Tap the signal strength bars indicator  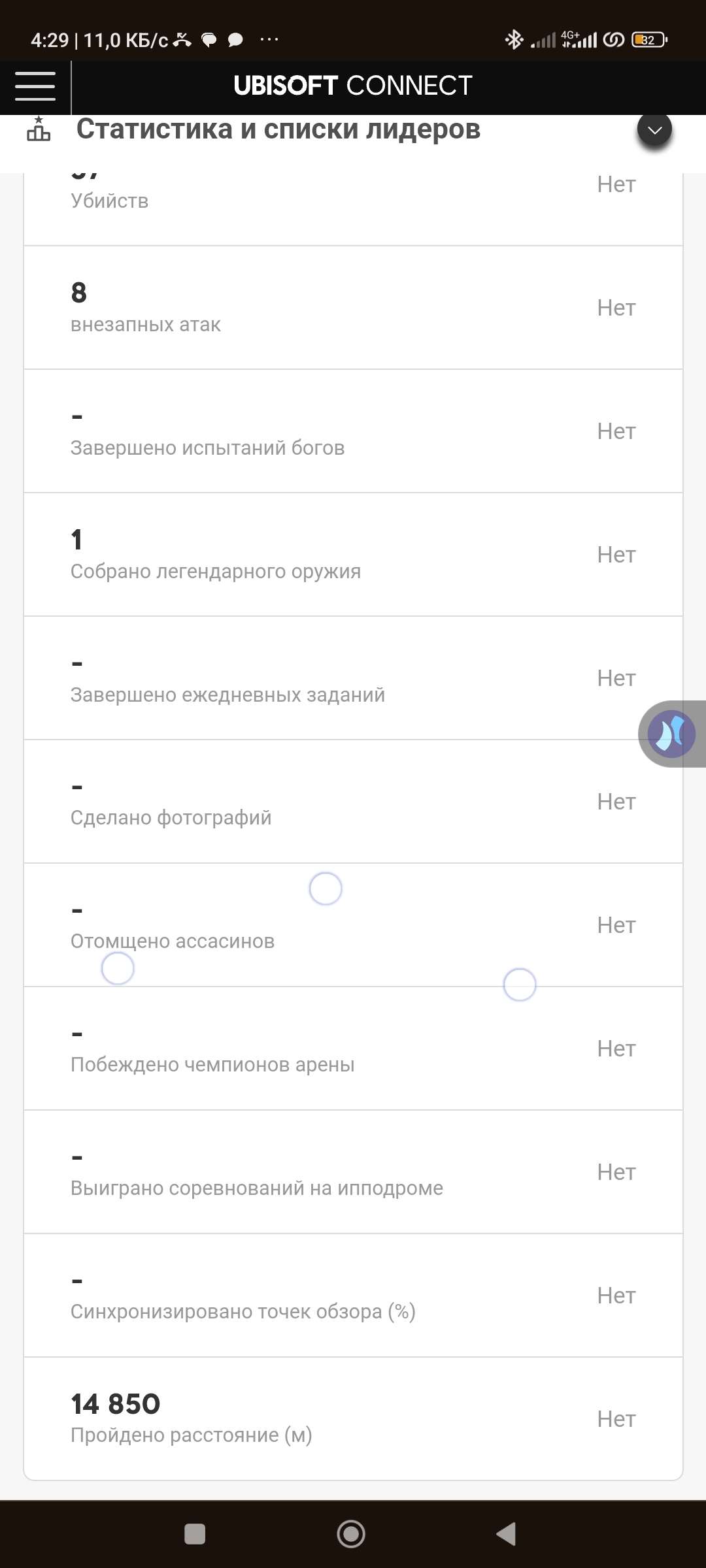[543, 40]
